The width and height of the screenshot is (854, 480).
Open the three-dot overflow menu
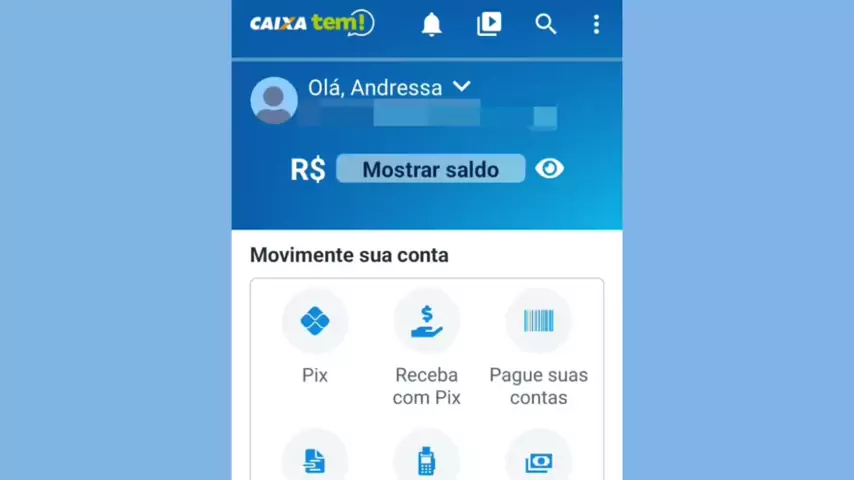(596, 24)
